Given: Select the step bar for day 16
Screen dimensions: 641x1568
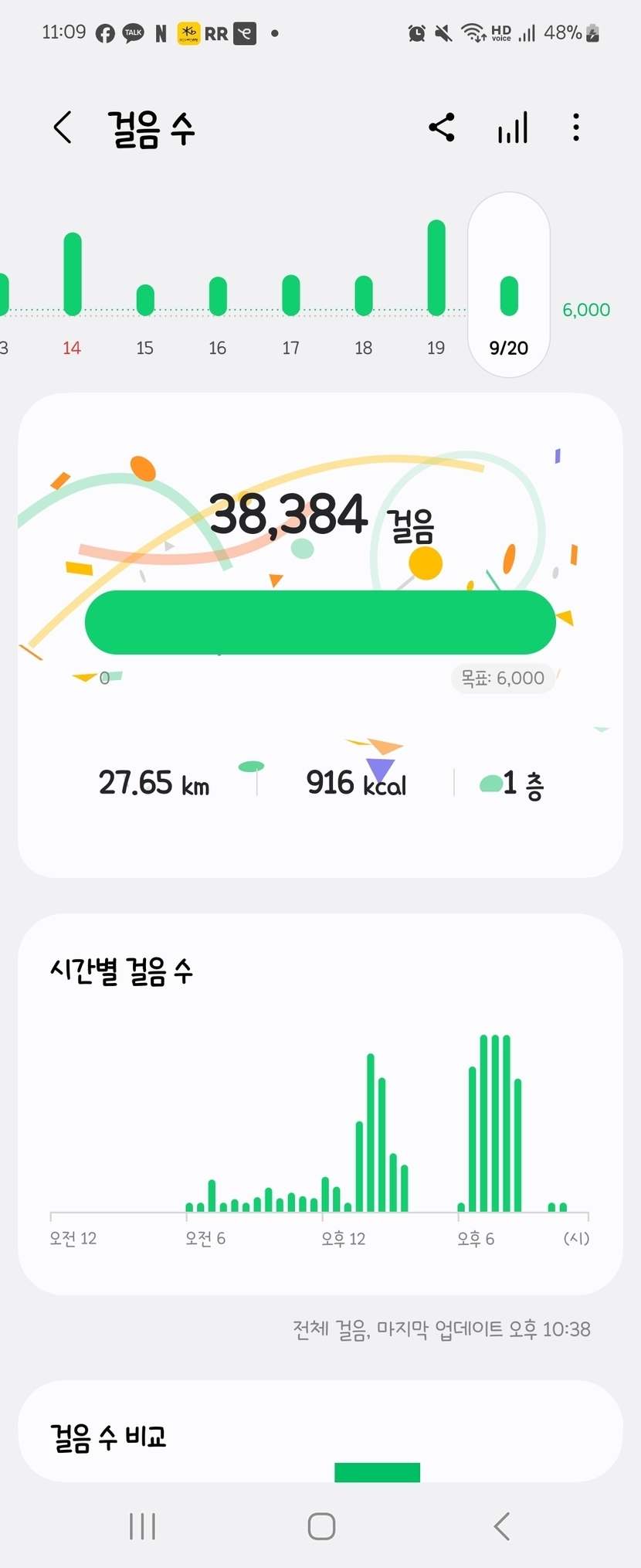Looking at the screenshot, I should point(218,296).
